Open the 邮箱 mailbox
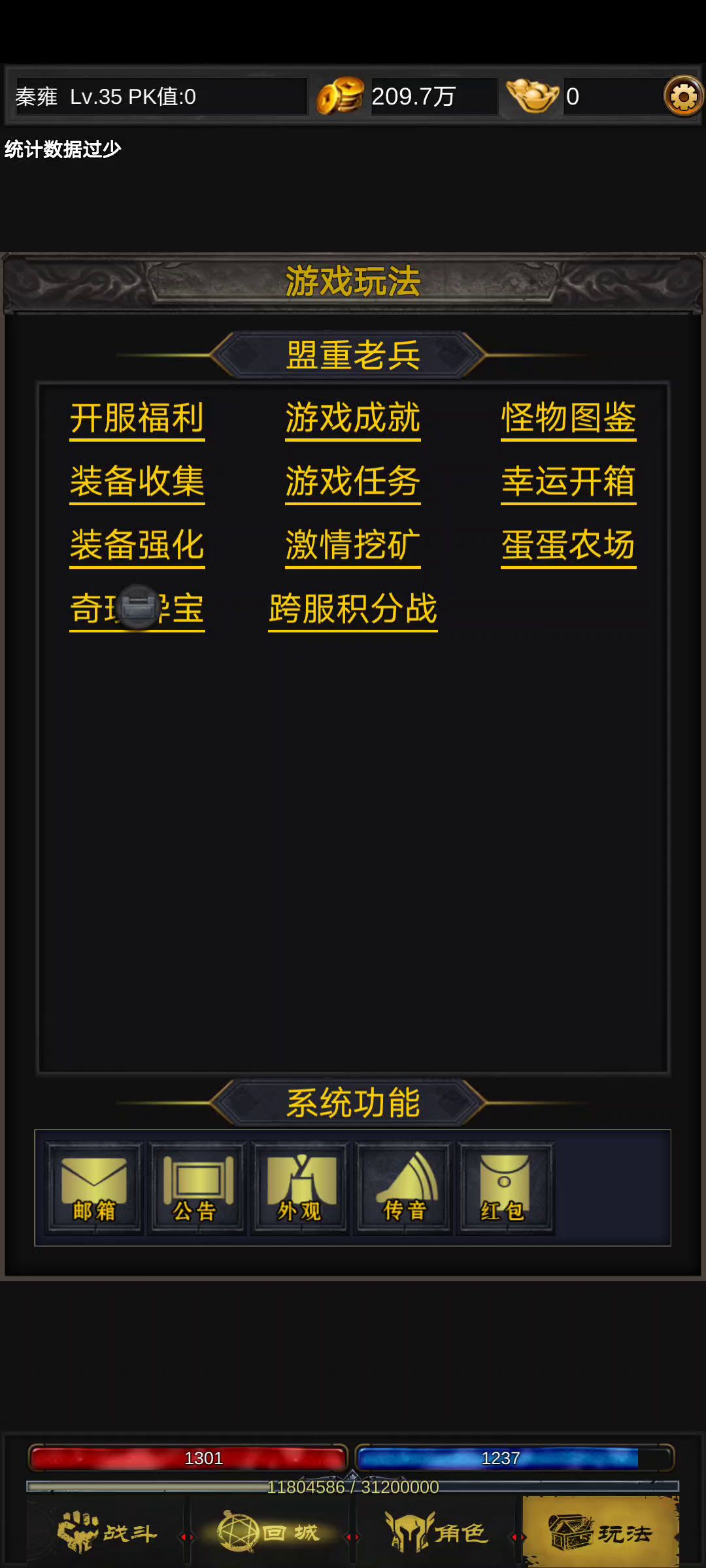706x1568 pixels. tap(95, 1188)
